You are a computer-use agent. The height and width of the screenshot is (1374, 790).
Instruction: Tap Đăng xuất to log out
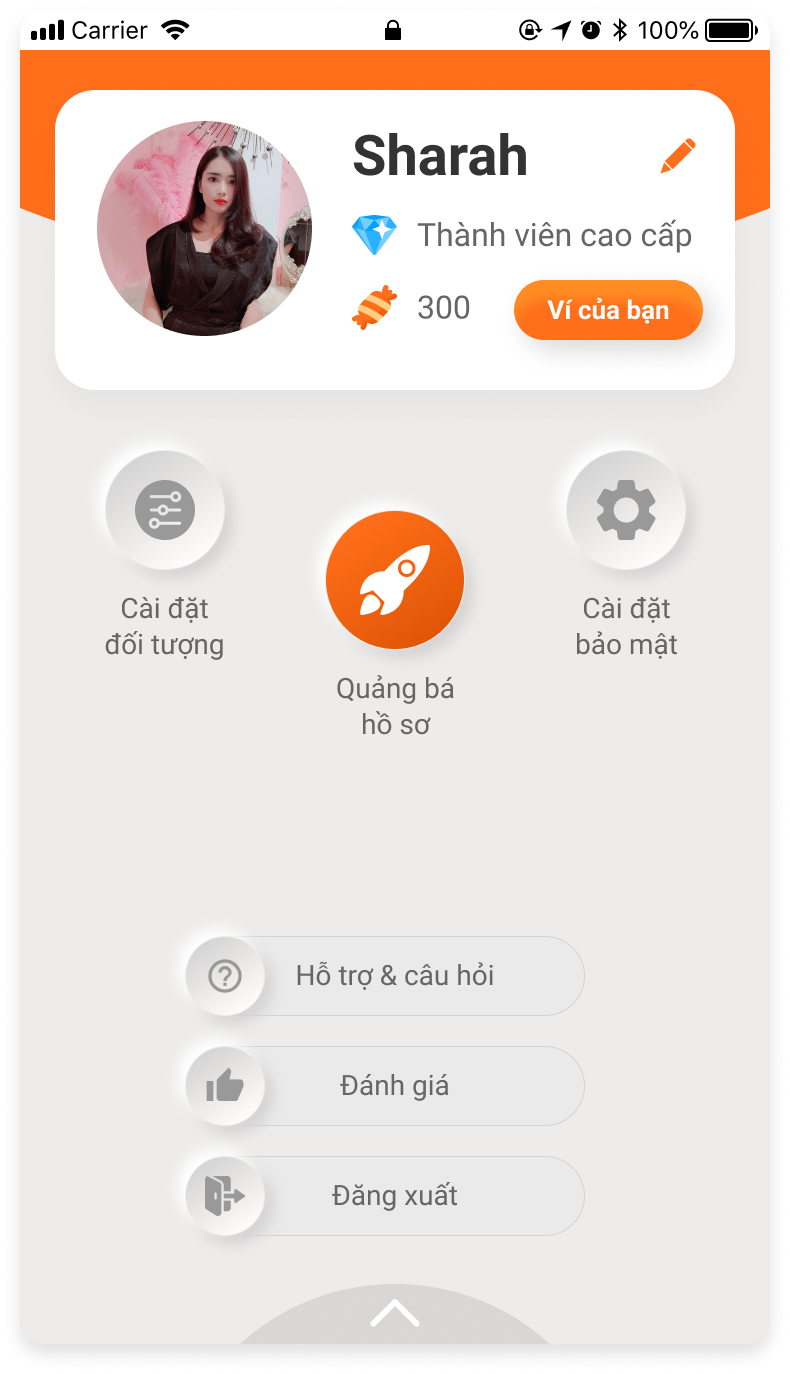point(394,1196)
